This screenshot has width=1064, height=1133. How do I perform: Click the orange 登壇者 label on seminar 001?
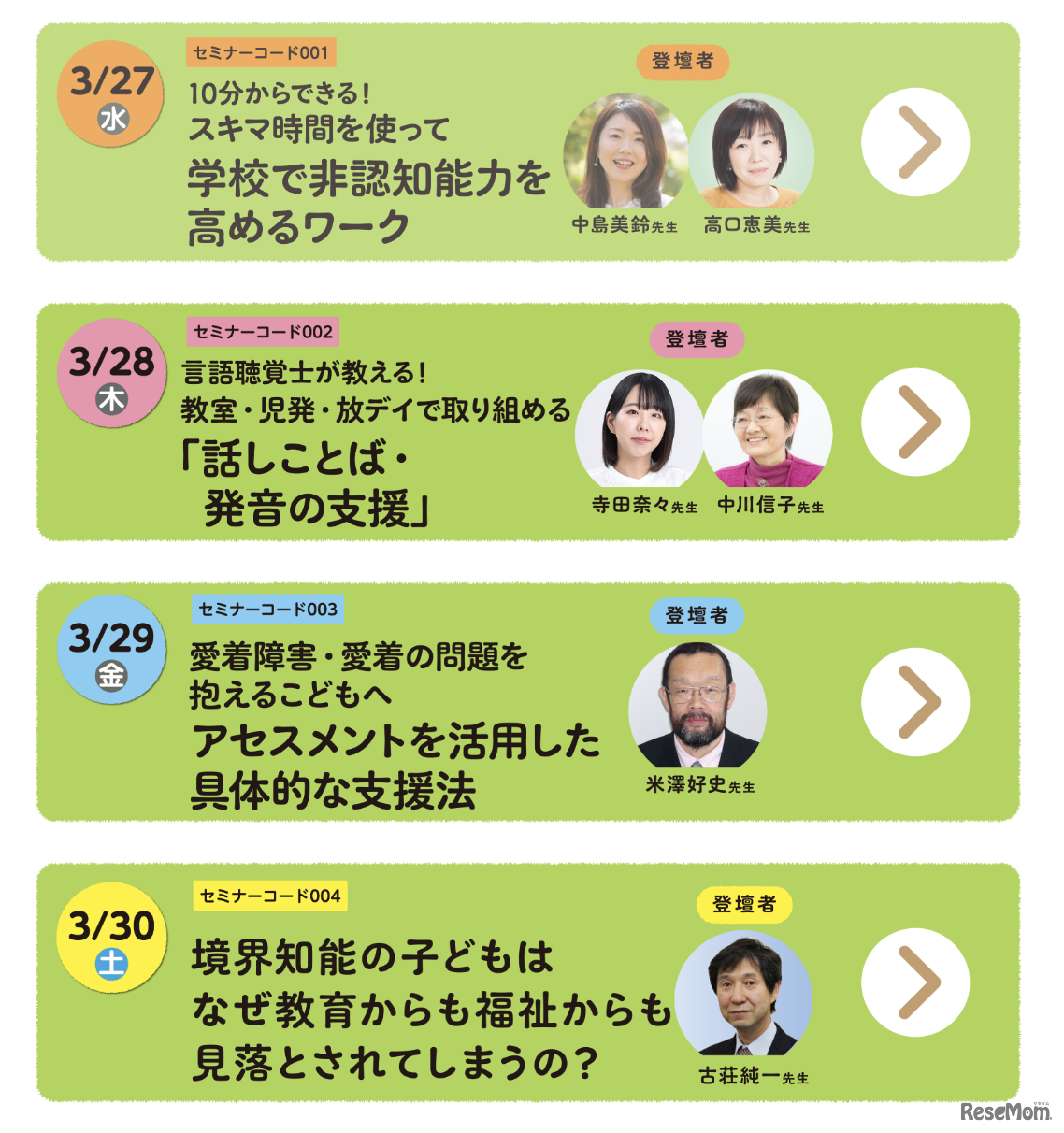tap(683, 58)
